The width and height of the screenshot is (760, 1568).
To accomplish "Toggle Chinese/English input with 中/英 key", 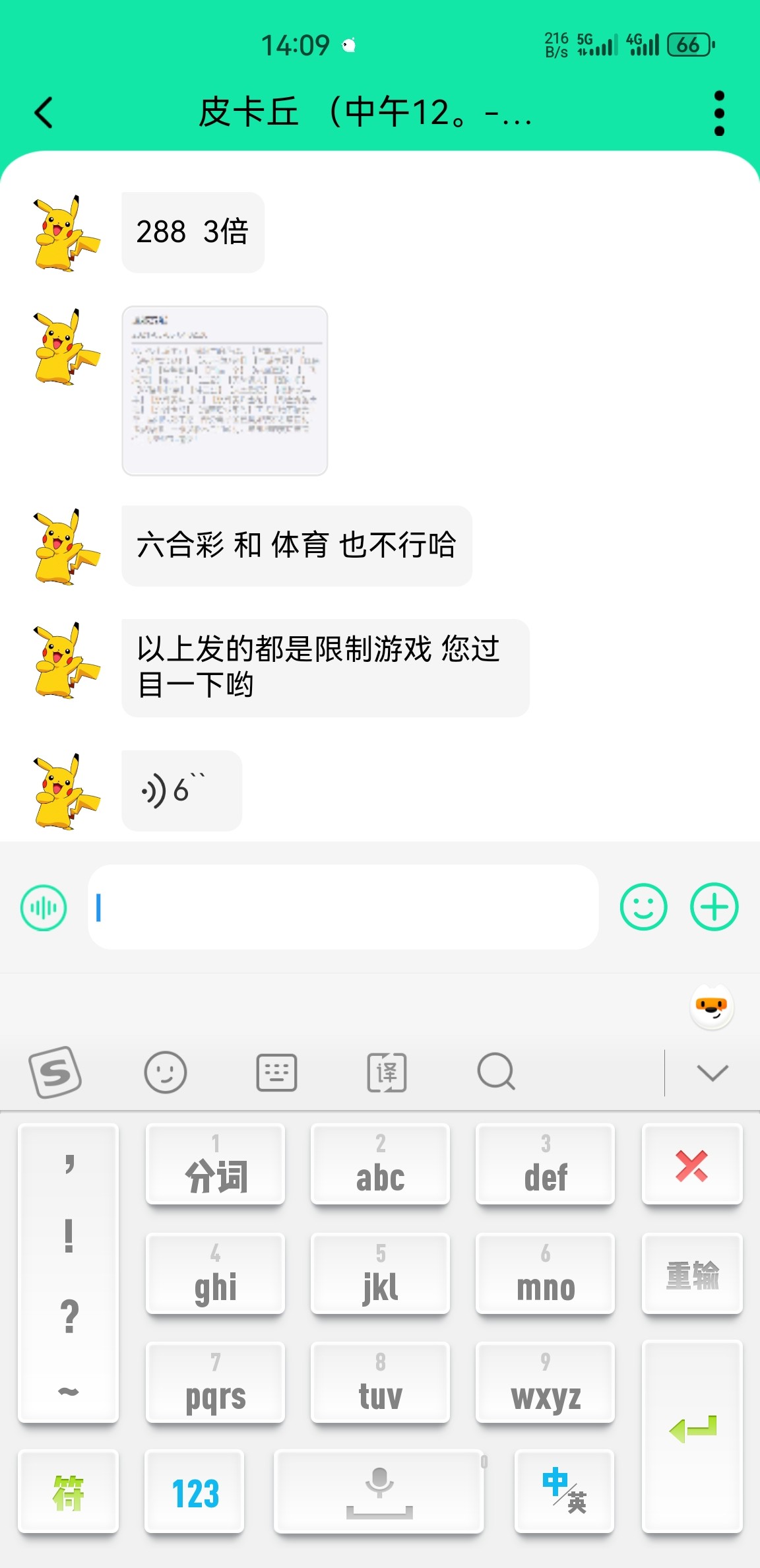I will [x=564, y=1491].
